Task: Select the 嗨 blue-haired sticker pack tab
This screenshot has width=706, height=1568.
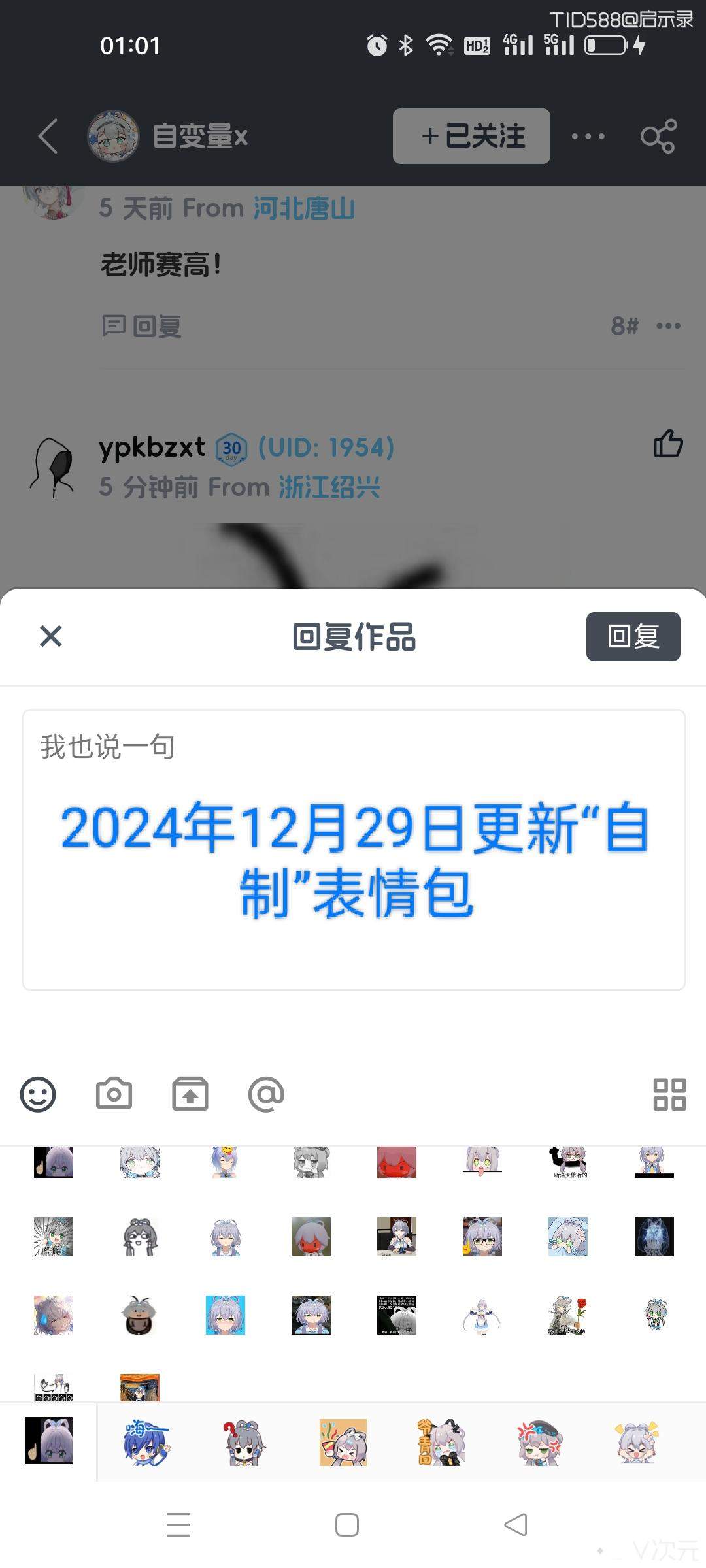Action: (x=146, y=1441)
